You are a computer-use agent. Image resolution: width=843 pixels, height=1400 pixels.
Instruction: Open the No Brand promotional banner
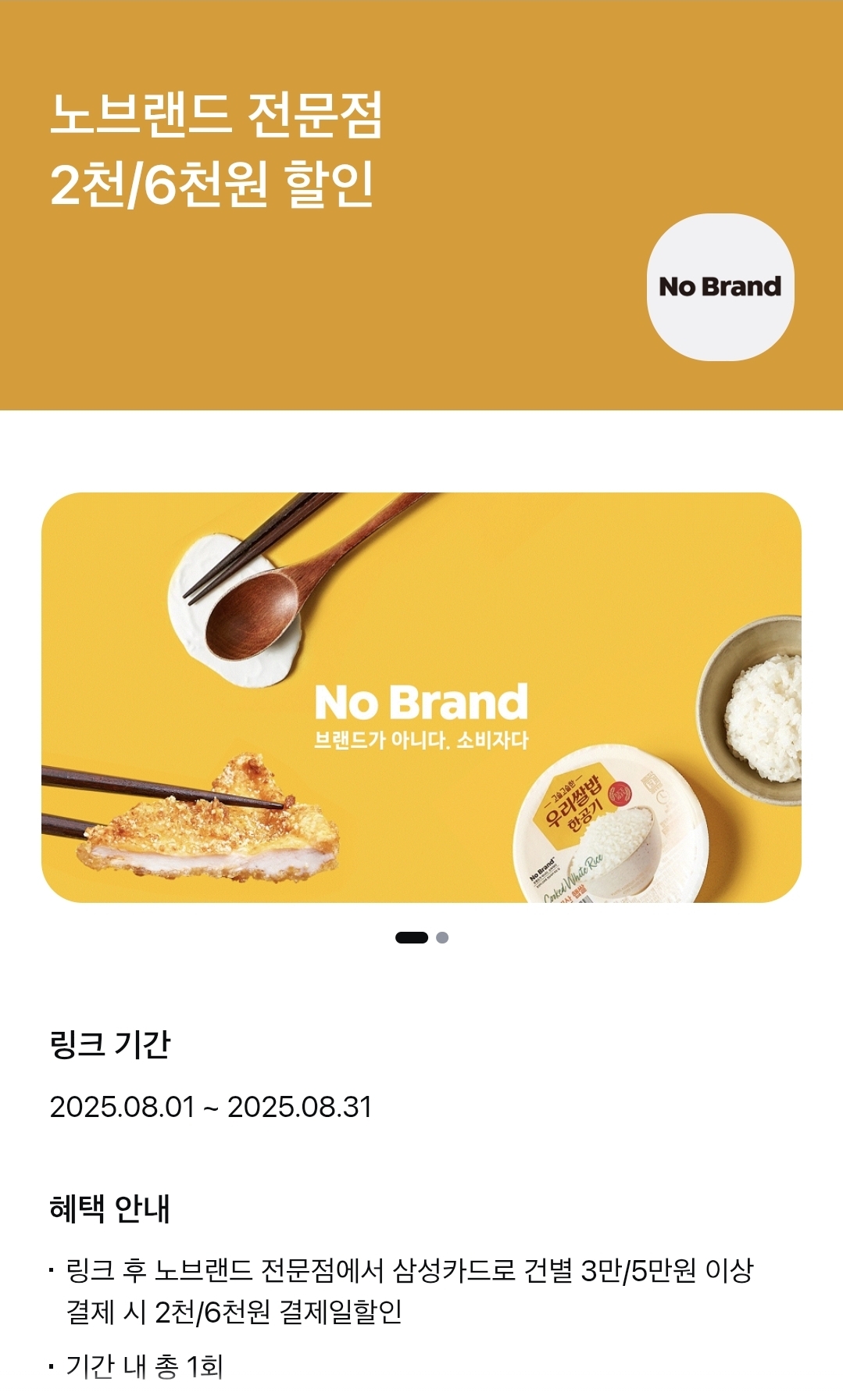tap(421, 696)
